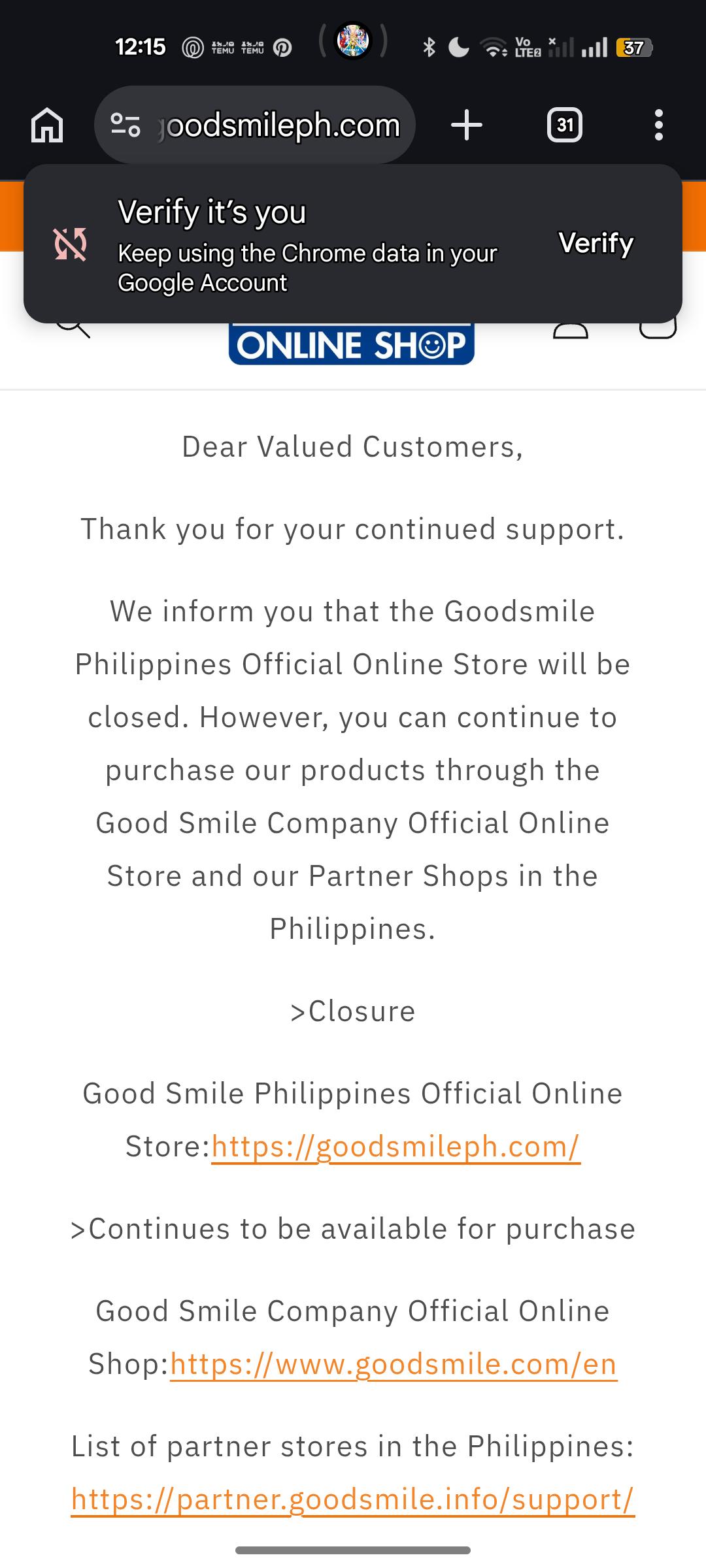
Task: Tap Verify in the account banner
Action: (x=596, y=243)
